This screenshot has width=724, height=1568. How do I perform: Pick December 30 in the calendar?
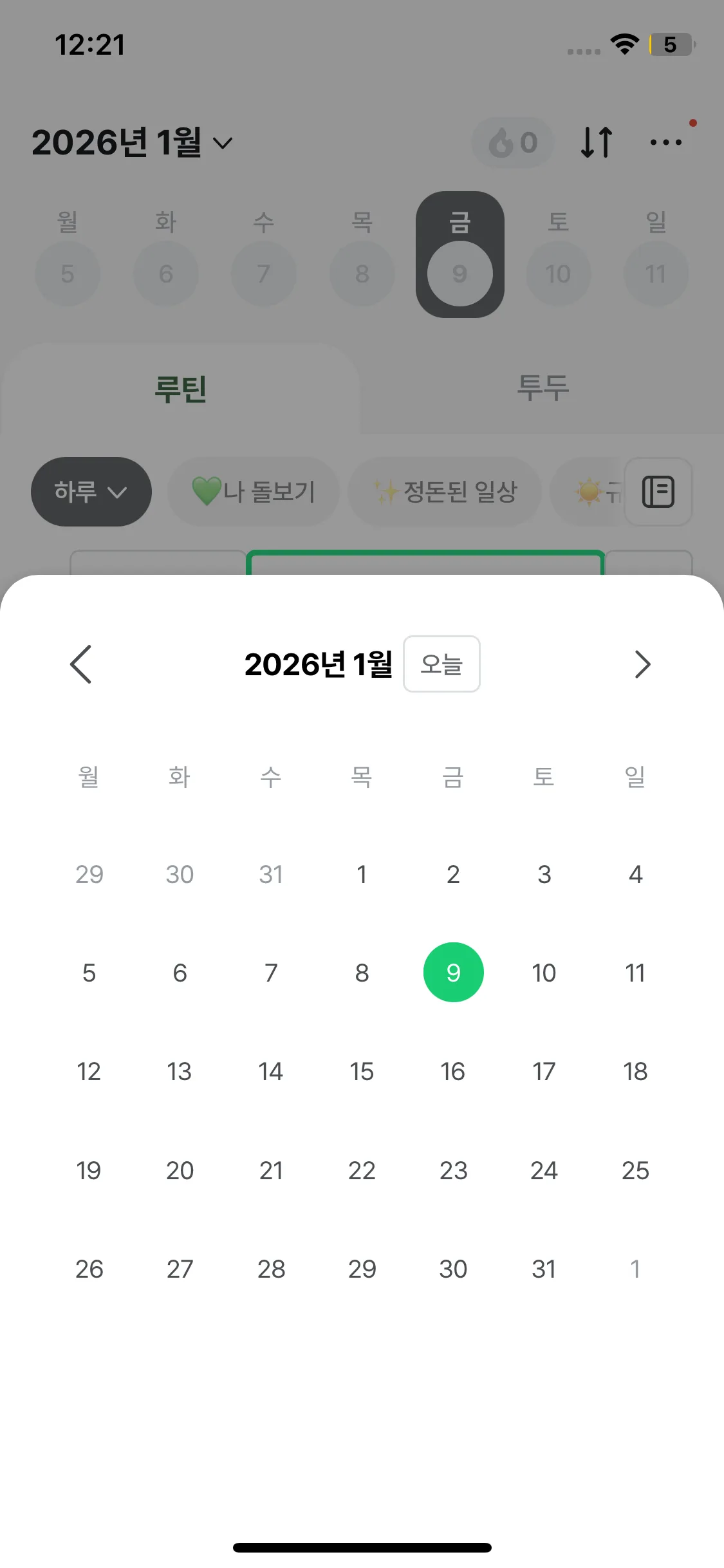180,874
